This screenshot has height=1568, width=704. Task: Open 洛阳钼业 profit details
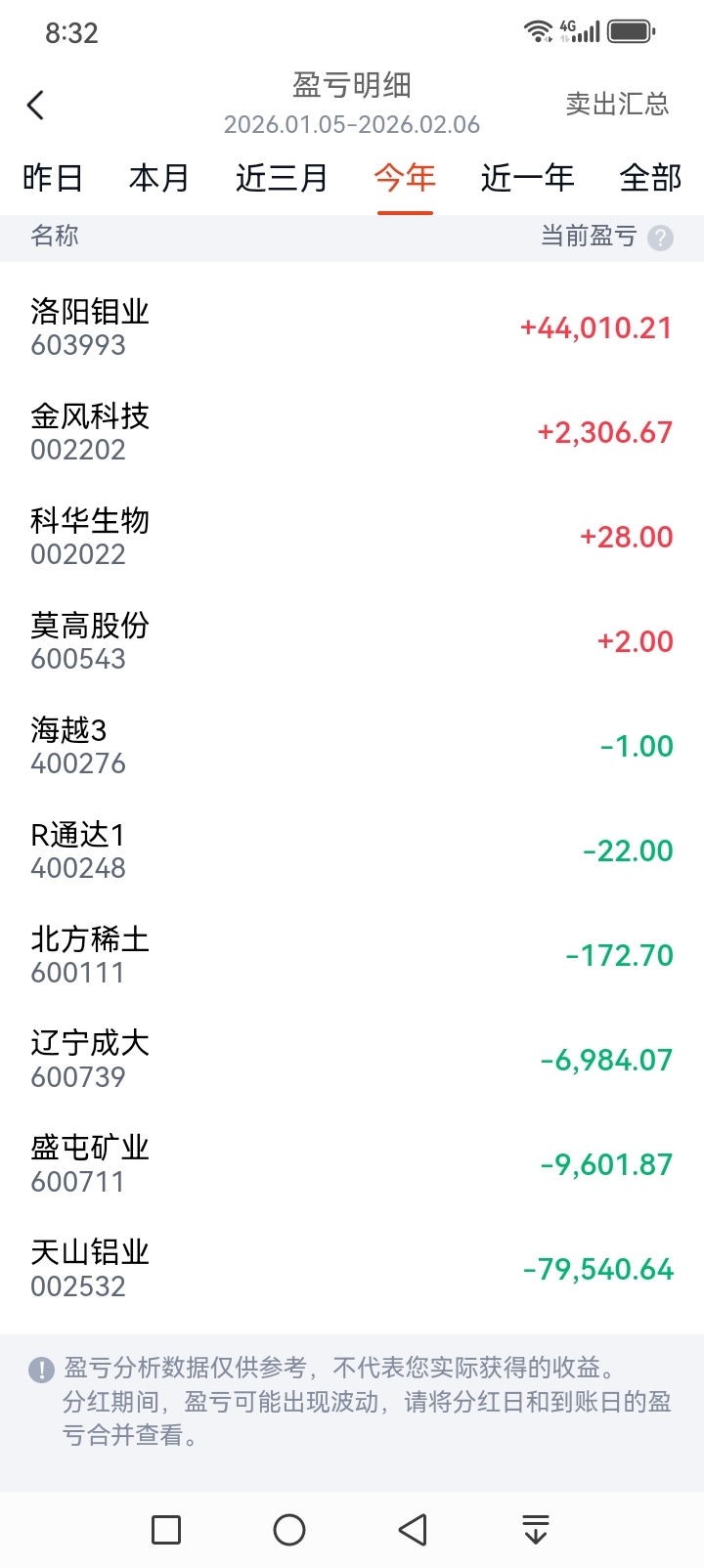pyautogui.click(x=352, y=327)
